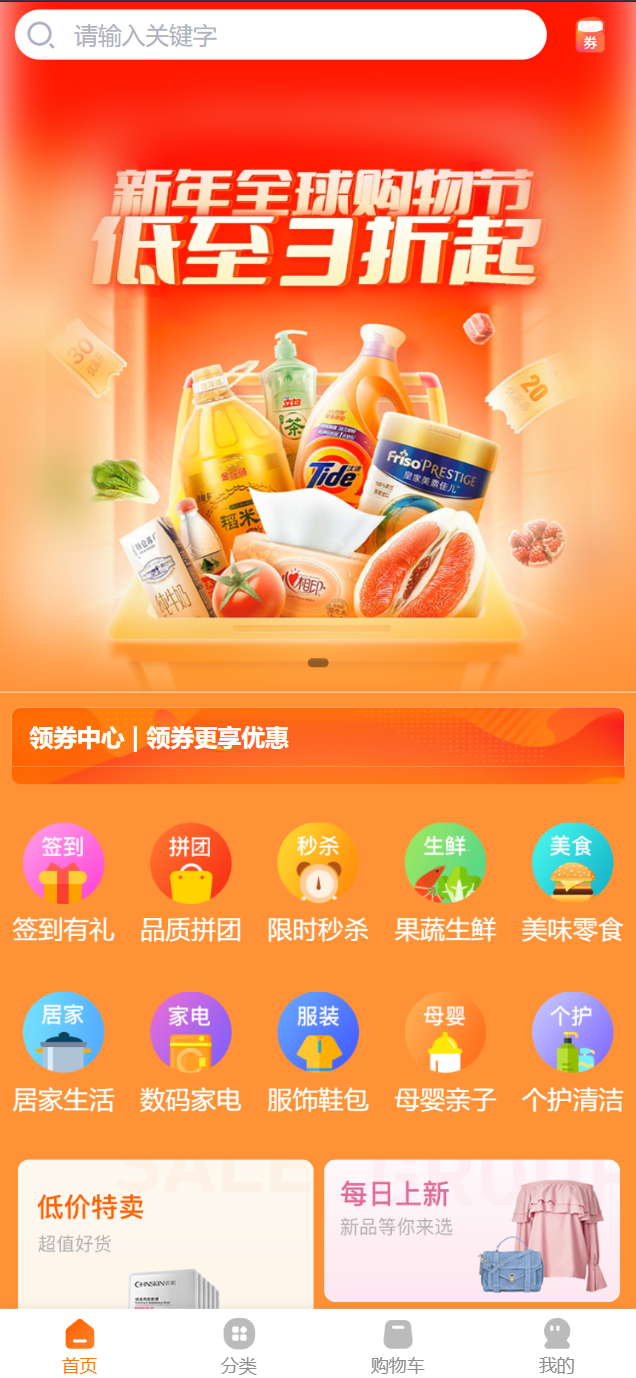Viewport: 636px width, 1378px height.
Task: Browse 果蔬生鲜 fresh produce
Action: pyautogui.click(x=445, y=884)
